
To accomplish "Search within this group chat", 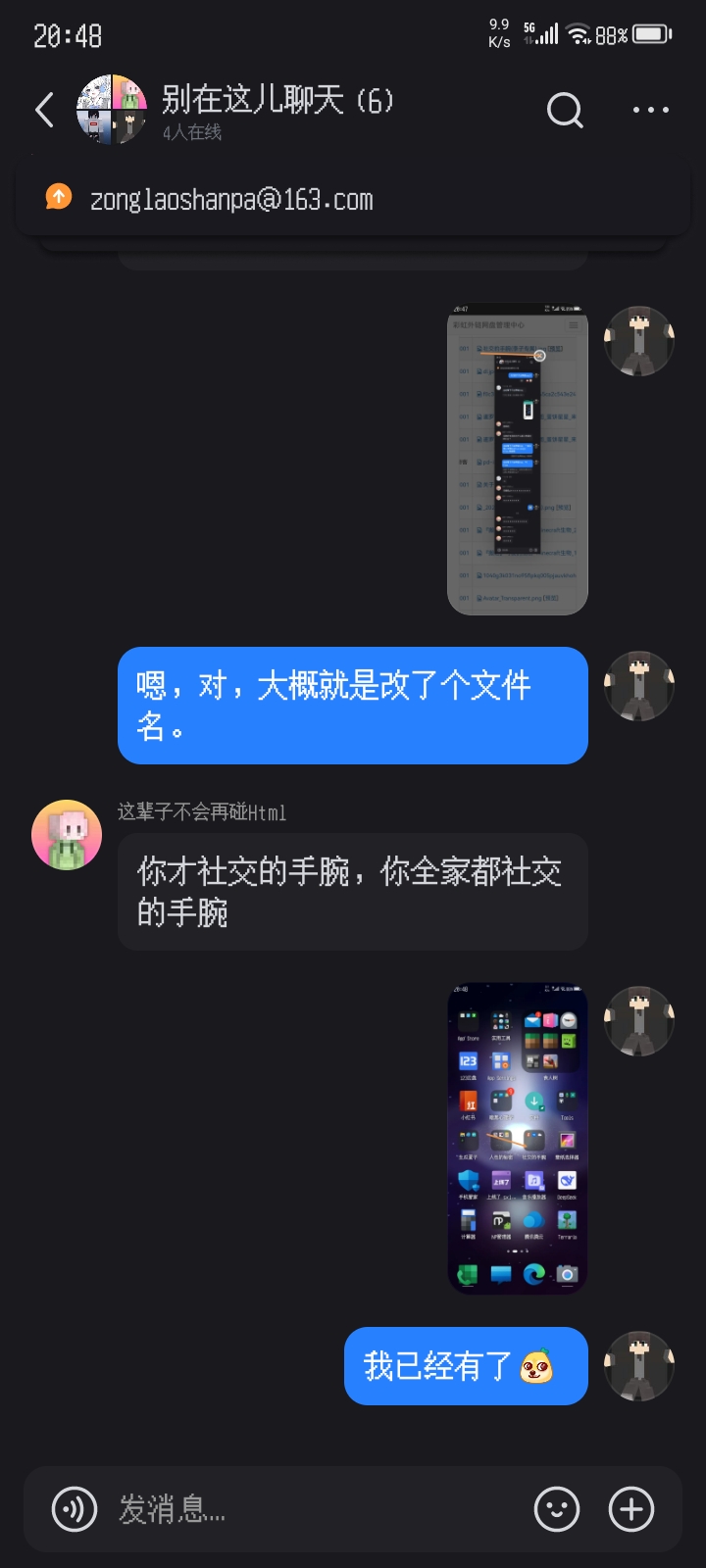I will click(565, 110).
